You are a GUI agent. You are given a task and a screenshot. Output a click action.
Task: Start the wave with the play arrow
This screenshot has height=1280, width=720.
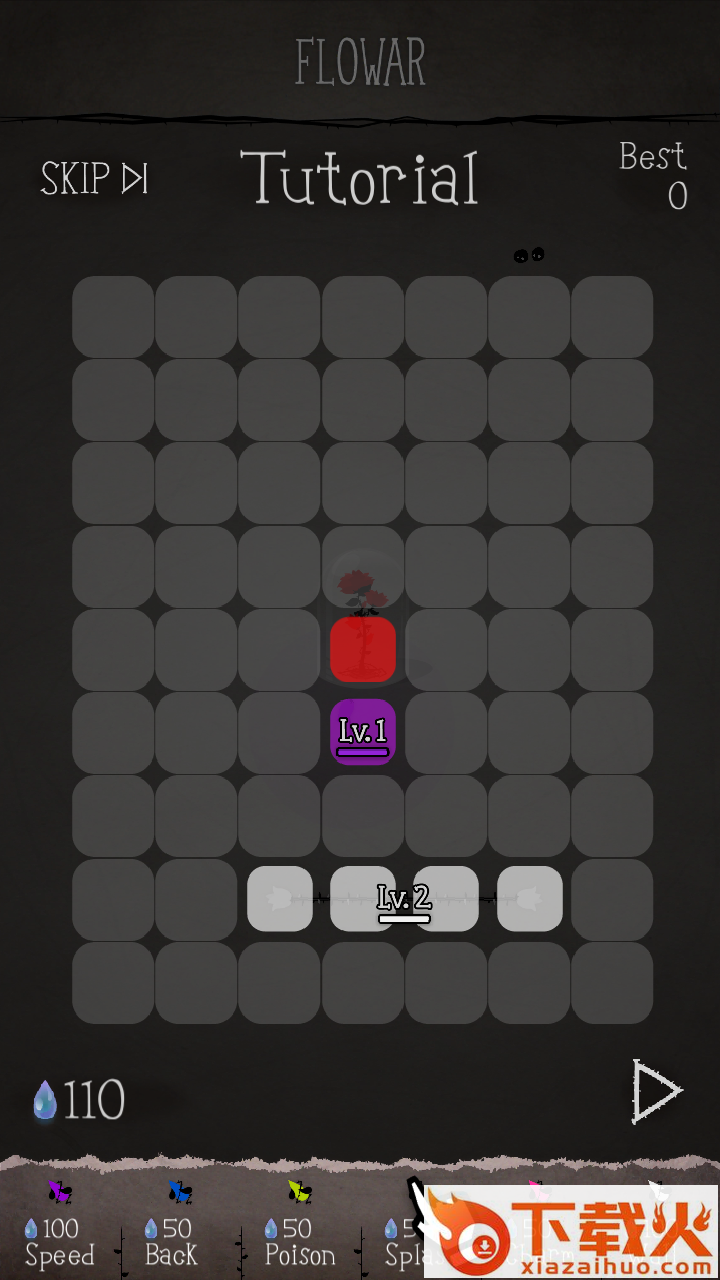click(657, 1091)
